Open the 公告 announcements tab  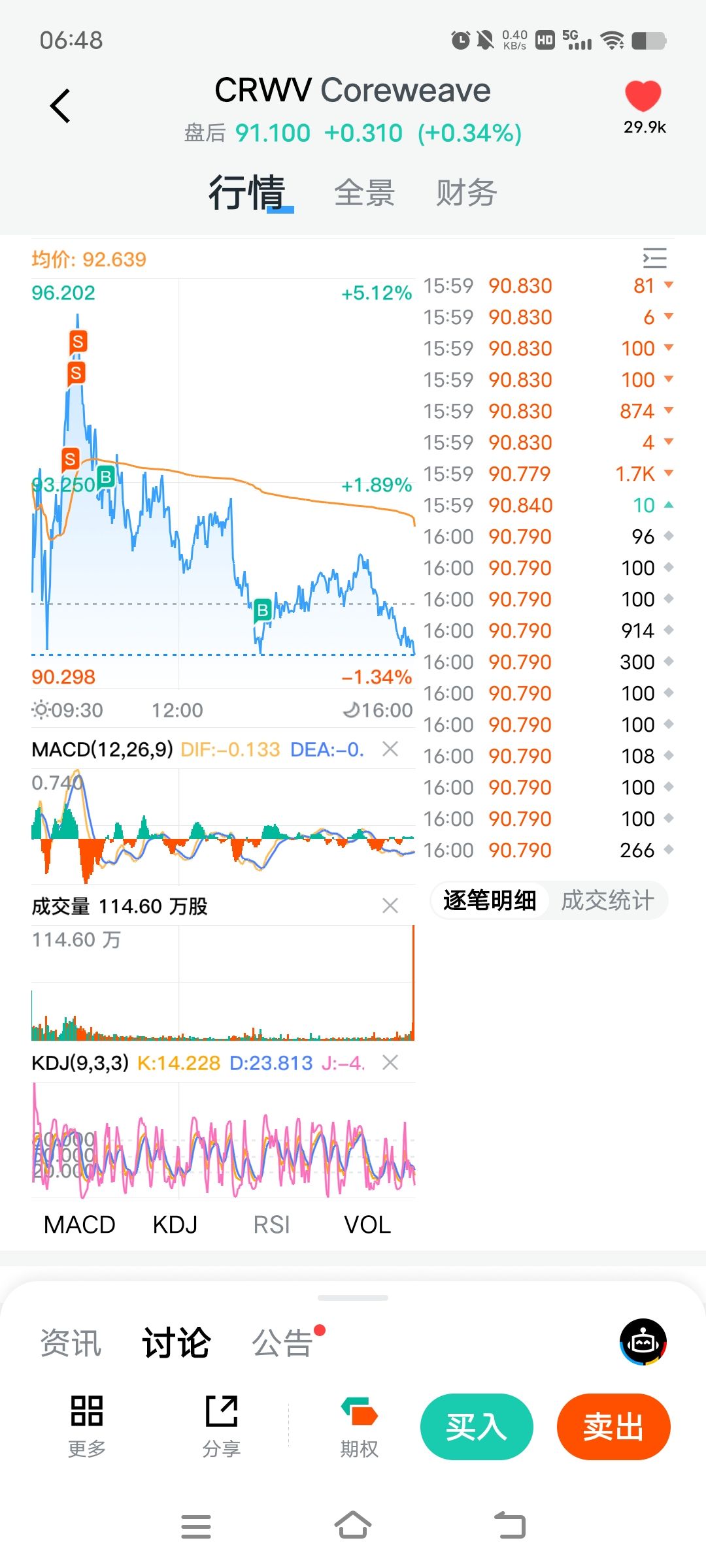[282, 1343]
